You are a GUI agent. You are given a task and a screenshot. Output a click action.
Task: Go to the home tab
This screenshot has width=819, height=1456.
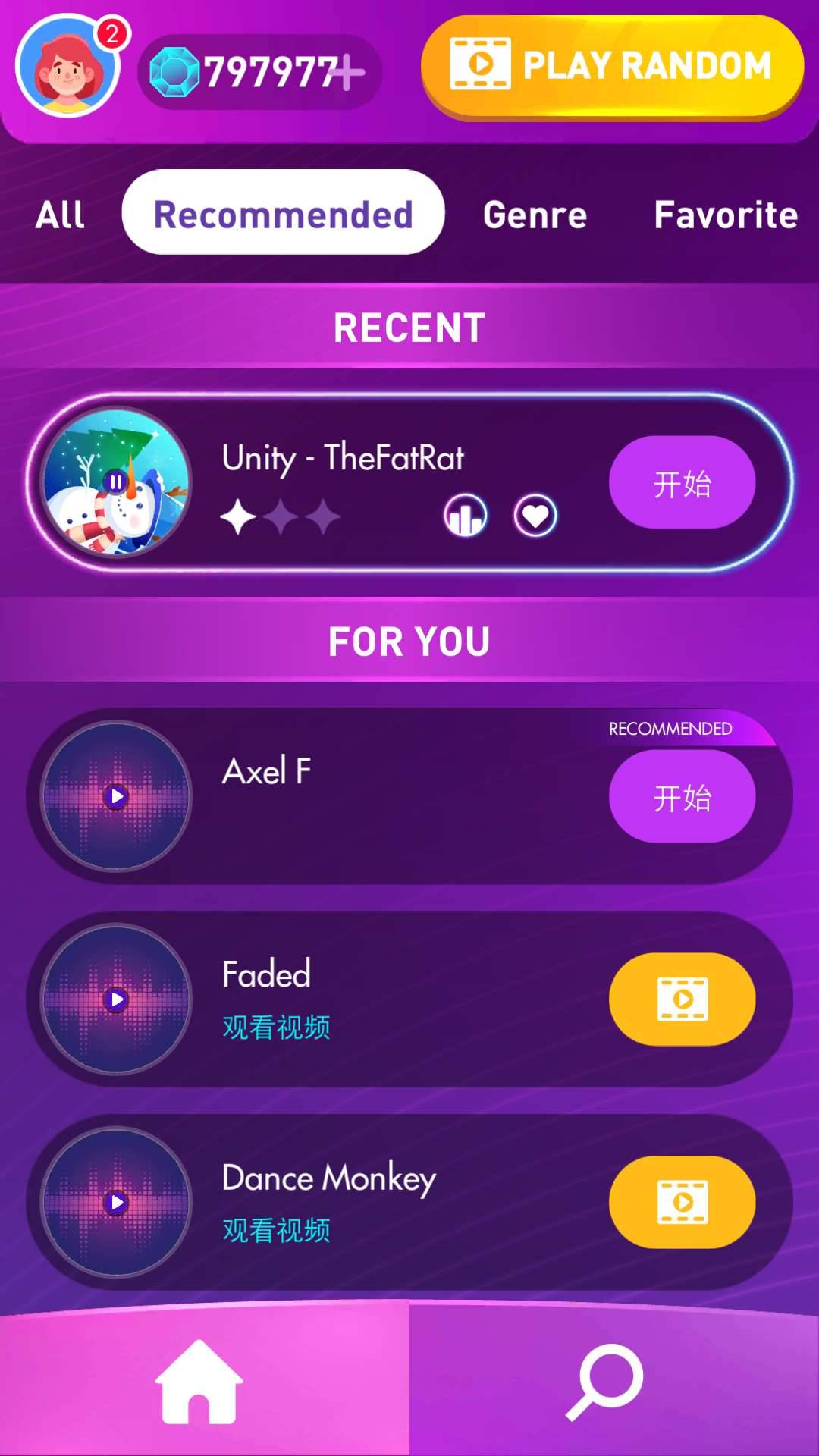point(199,1382)
